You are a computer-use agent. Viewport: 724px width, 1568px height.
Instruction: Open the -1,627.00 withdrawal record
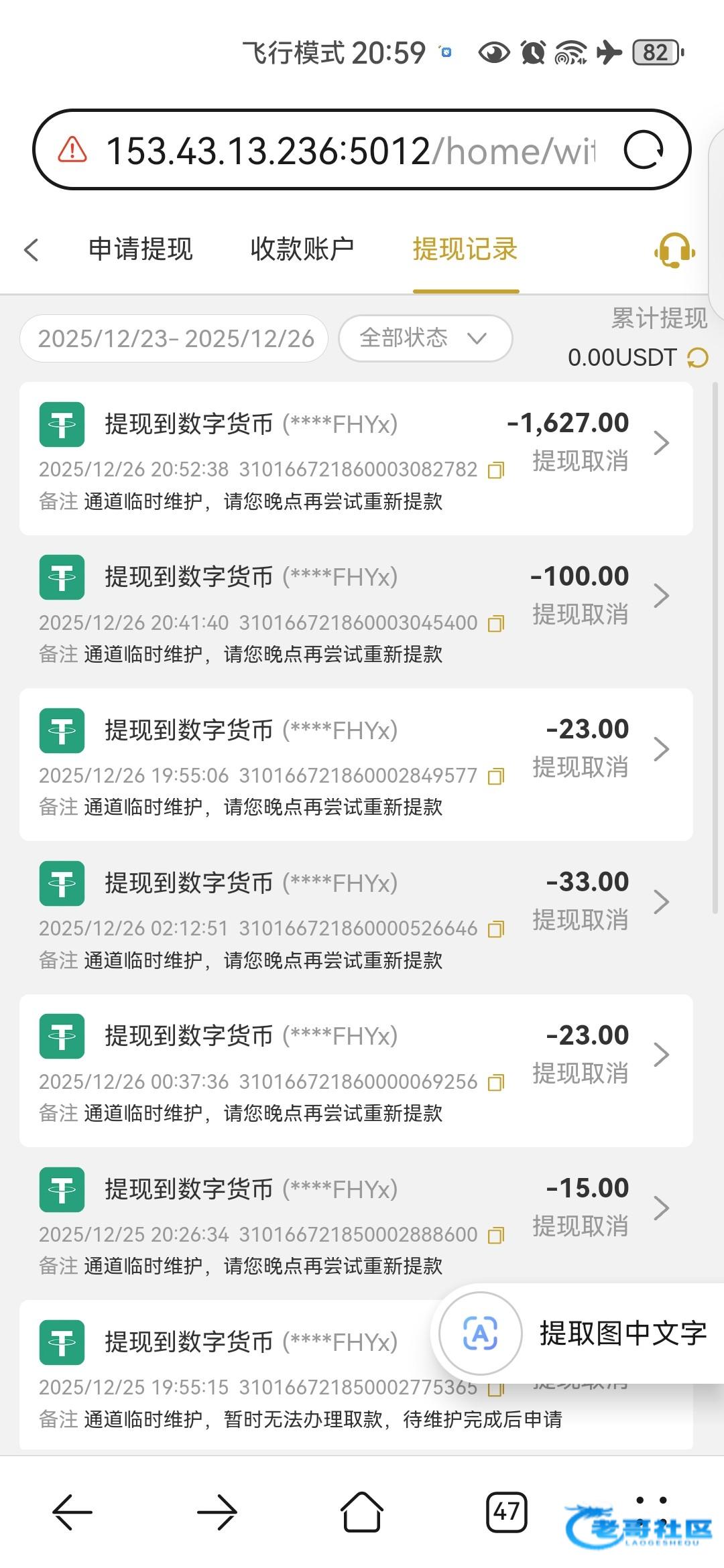point(661,443)
